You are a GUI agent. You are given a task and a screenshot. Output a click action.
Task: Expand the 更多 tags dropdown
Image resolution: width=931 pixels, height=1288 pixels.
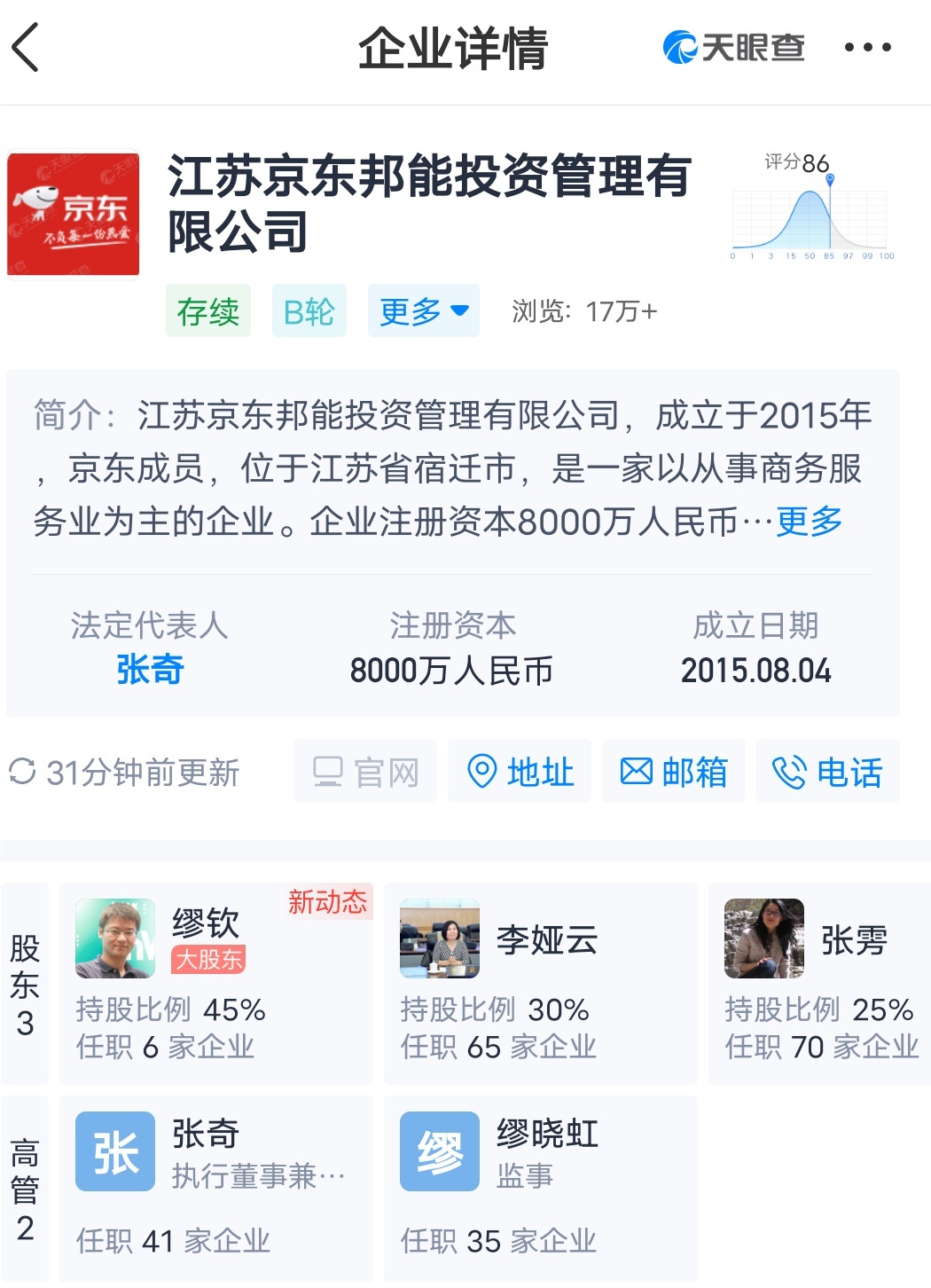[423, 311]
